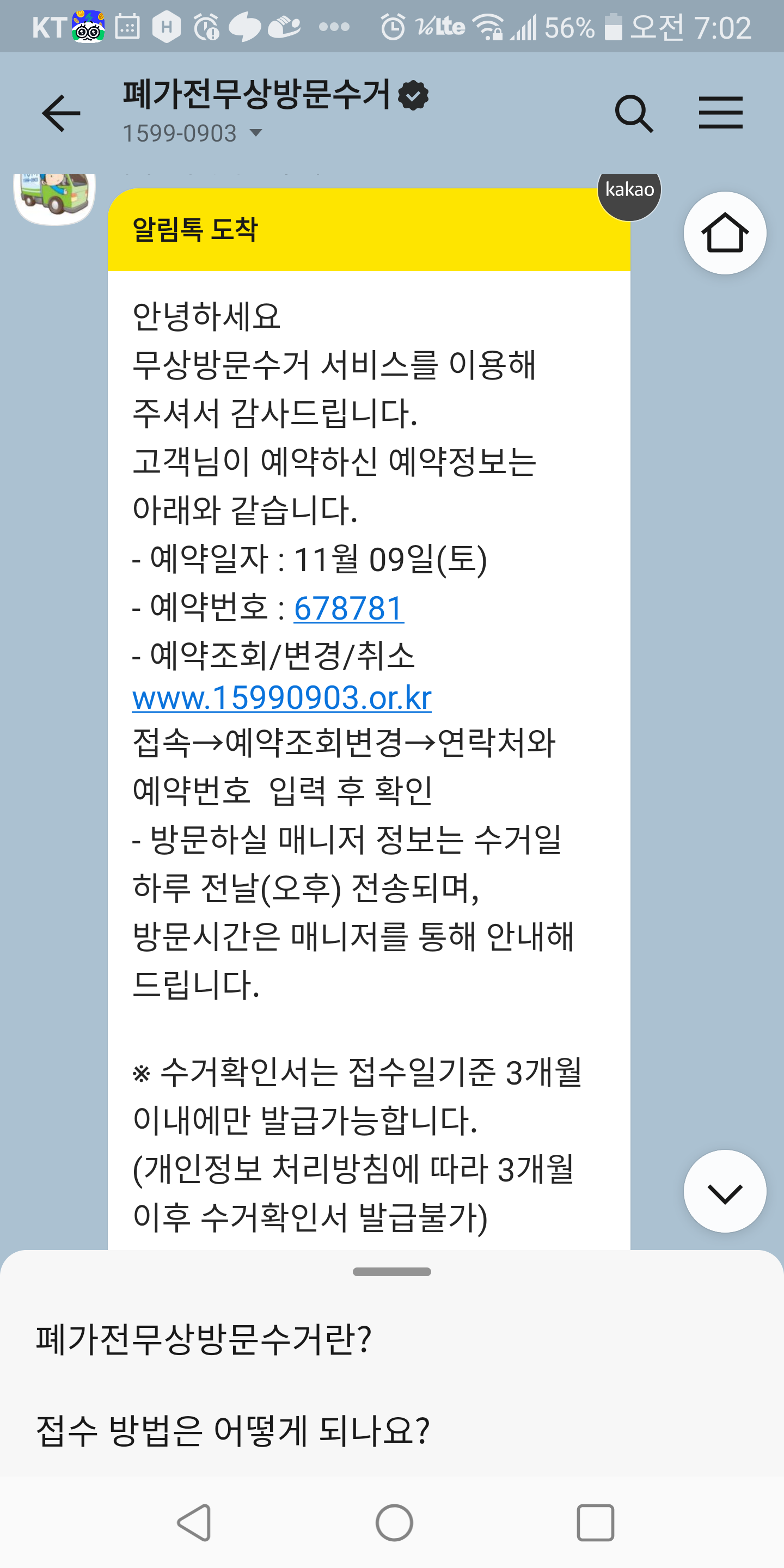Expand the 1599-0903 phone number dropdown
The width and height of the screenshot is (784, 1568).
click(256, 133)
